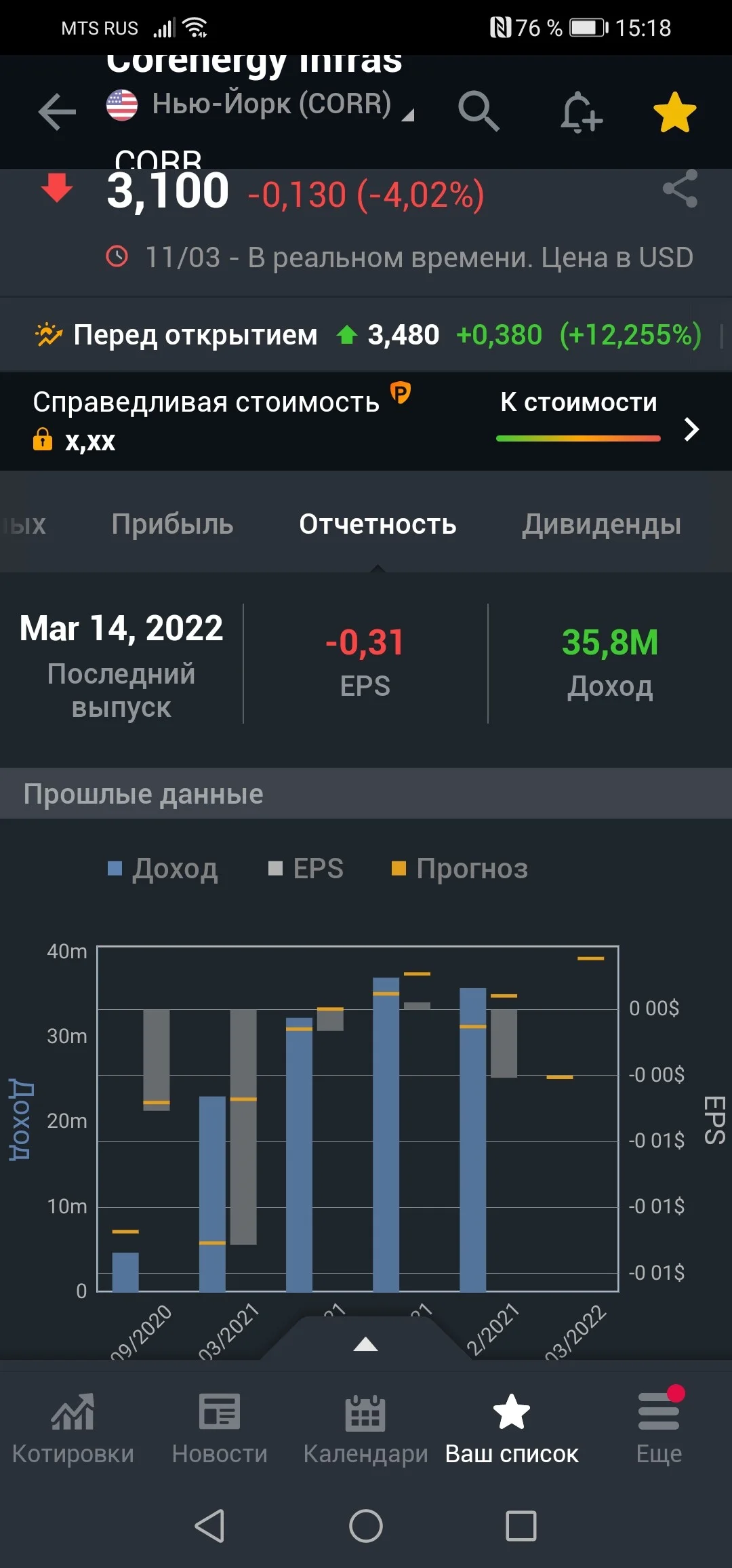This screenshot has height=1568, width=732.
Task: Tap the system home button
Action: pos(366,1526)
